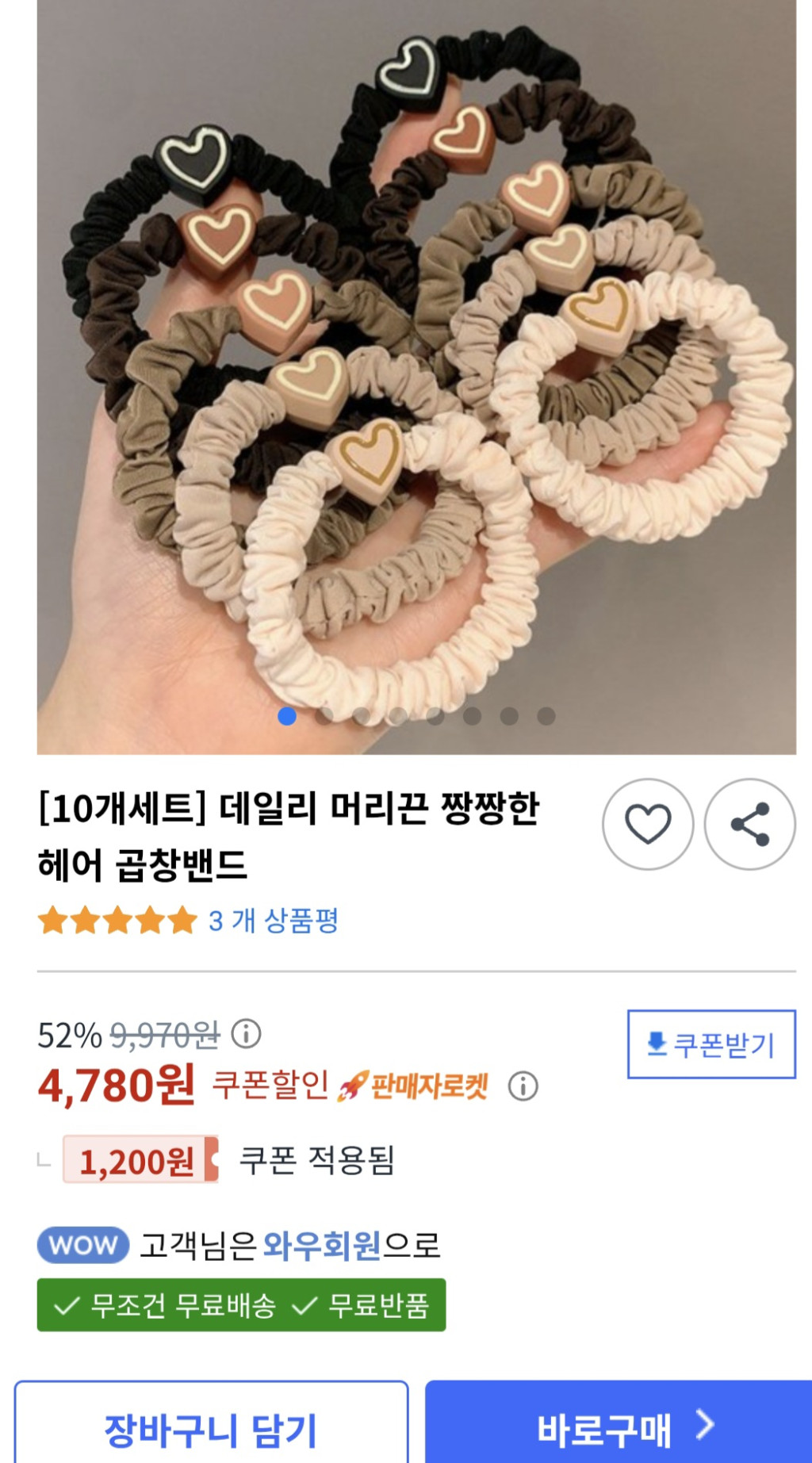This screenshot has height=1463, width=812.
Task: Tap the 쿠폰받기 download coupon button
Action: (x=711, y=1044)
